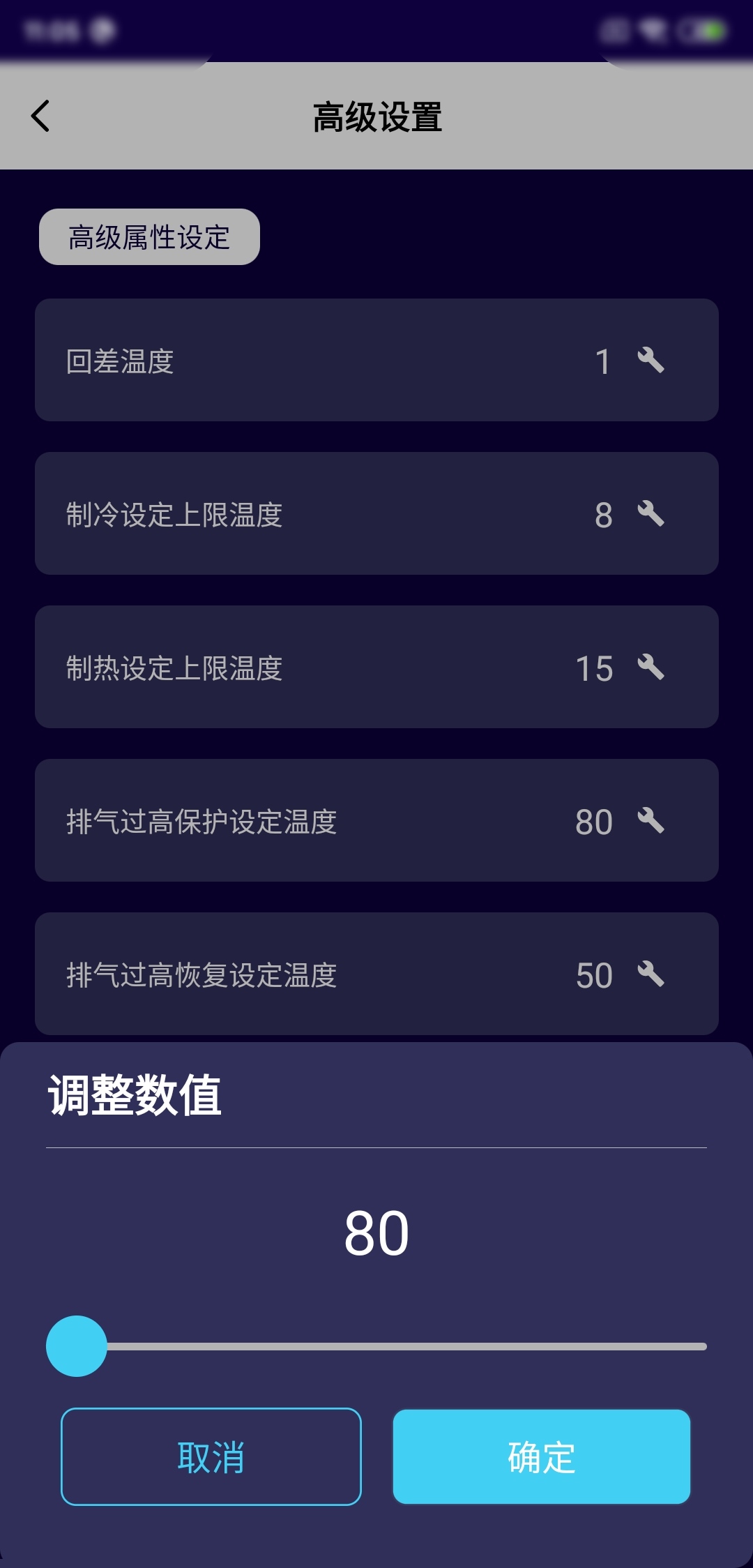Image resolution: width=753 pixels, height=1568 pixels.
Task: Edit 制热设定上限温度 with its wrench icon
Action: pos(651,668)
